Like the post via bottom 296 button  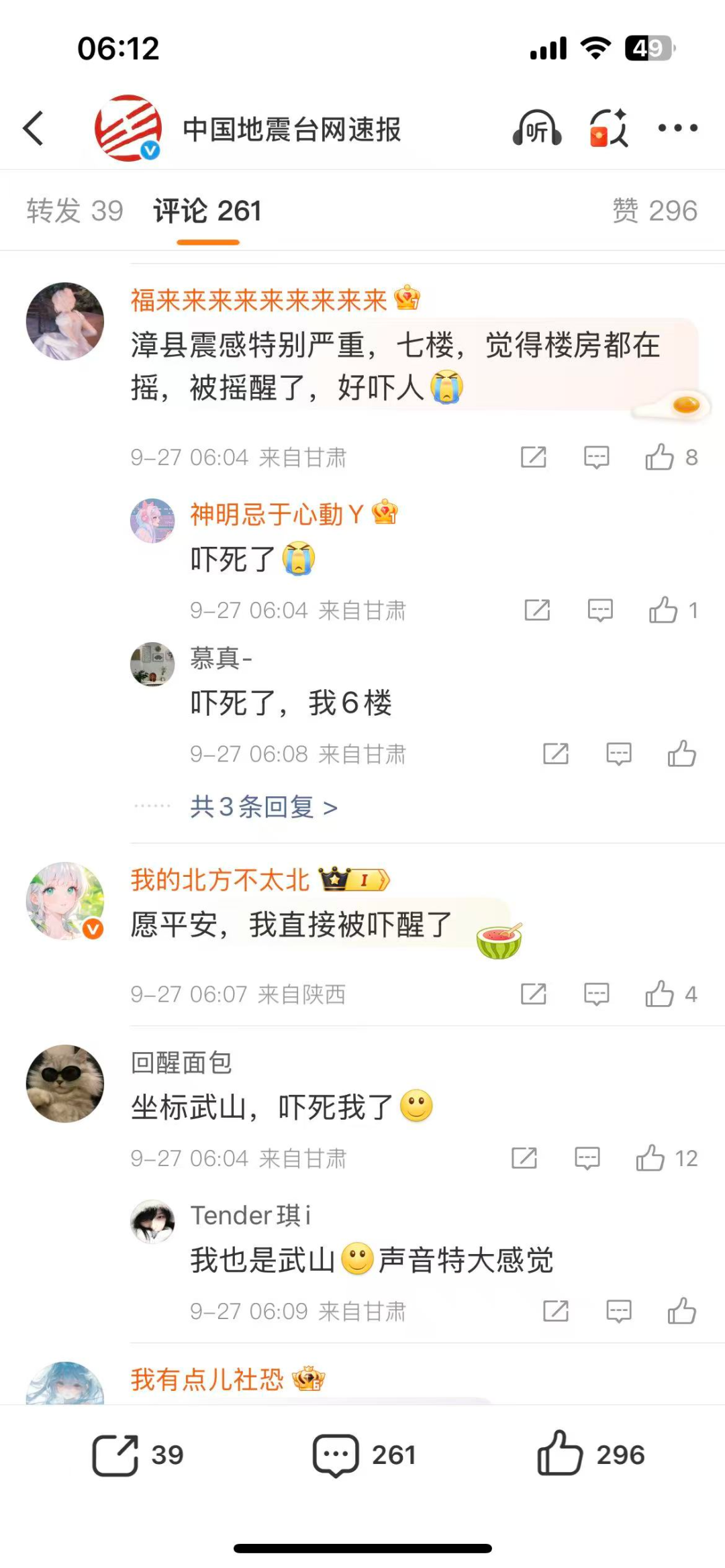[590, 1455]
